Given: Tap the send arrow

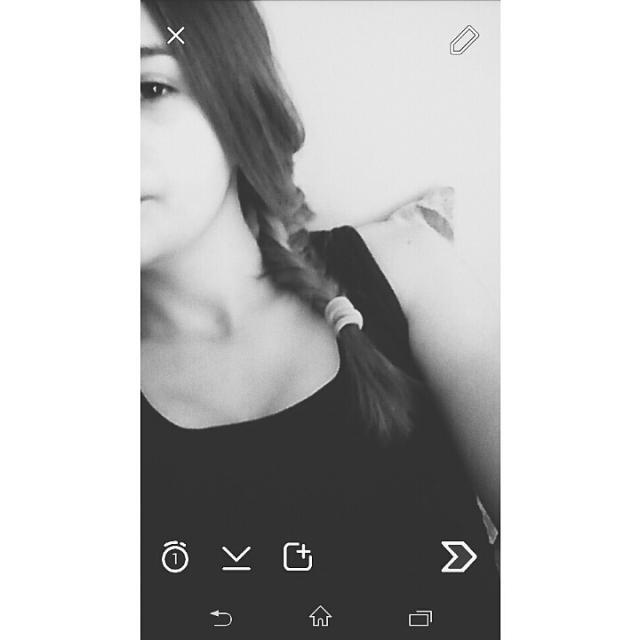Looking at the screenshot, I should 459,557.
